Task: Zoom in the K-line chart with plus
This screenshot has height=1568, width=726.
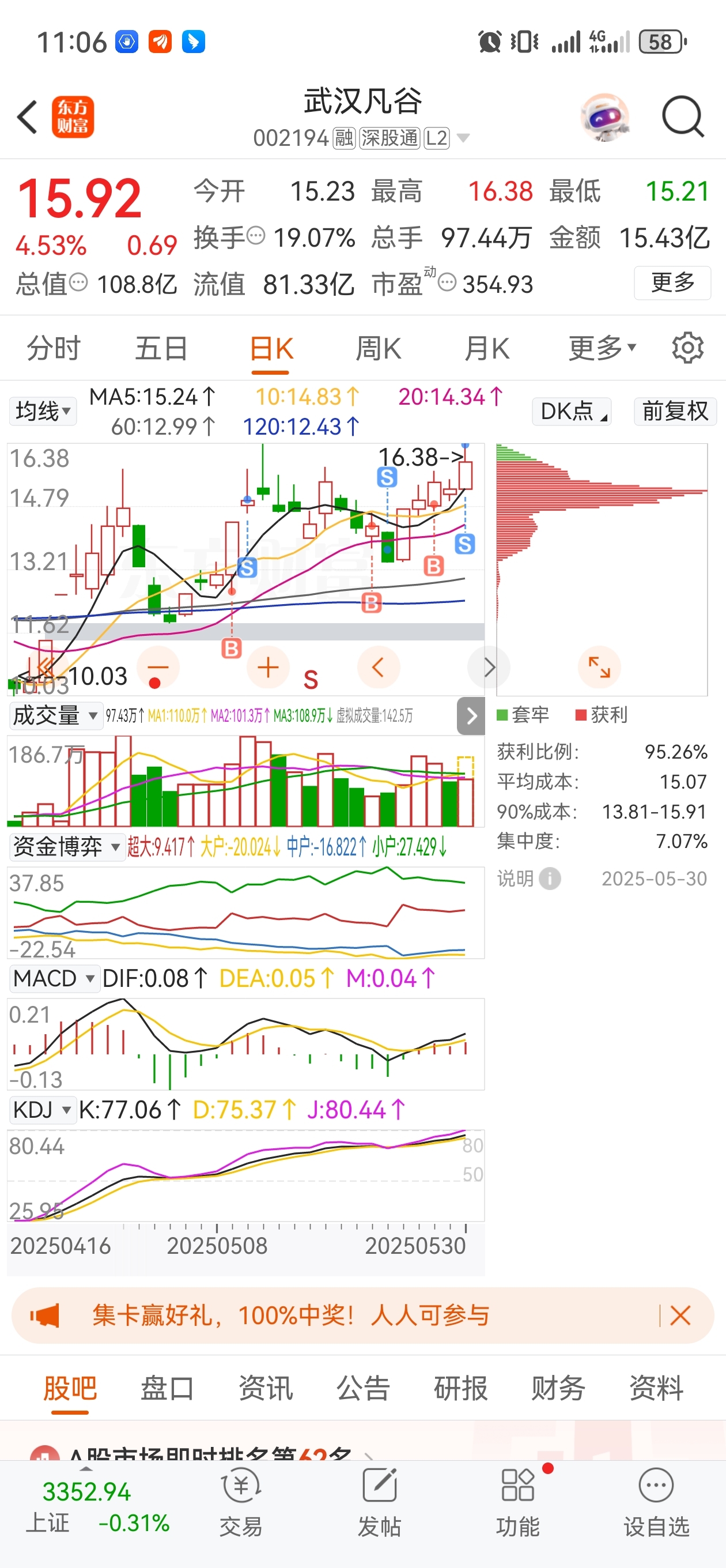Action: pos(268,667)
